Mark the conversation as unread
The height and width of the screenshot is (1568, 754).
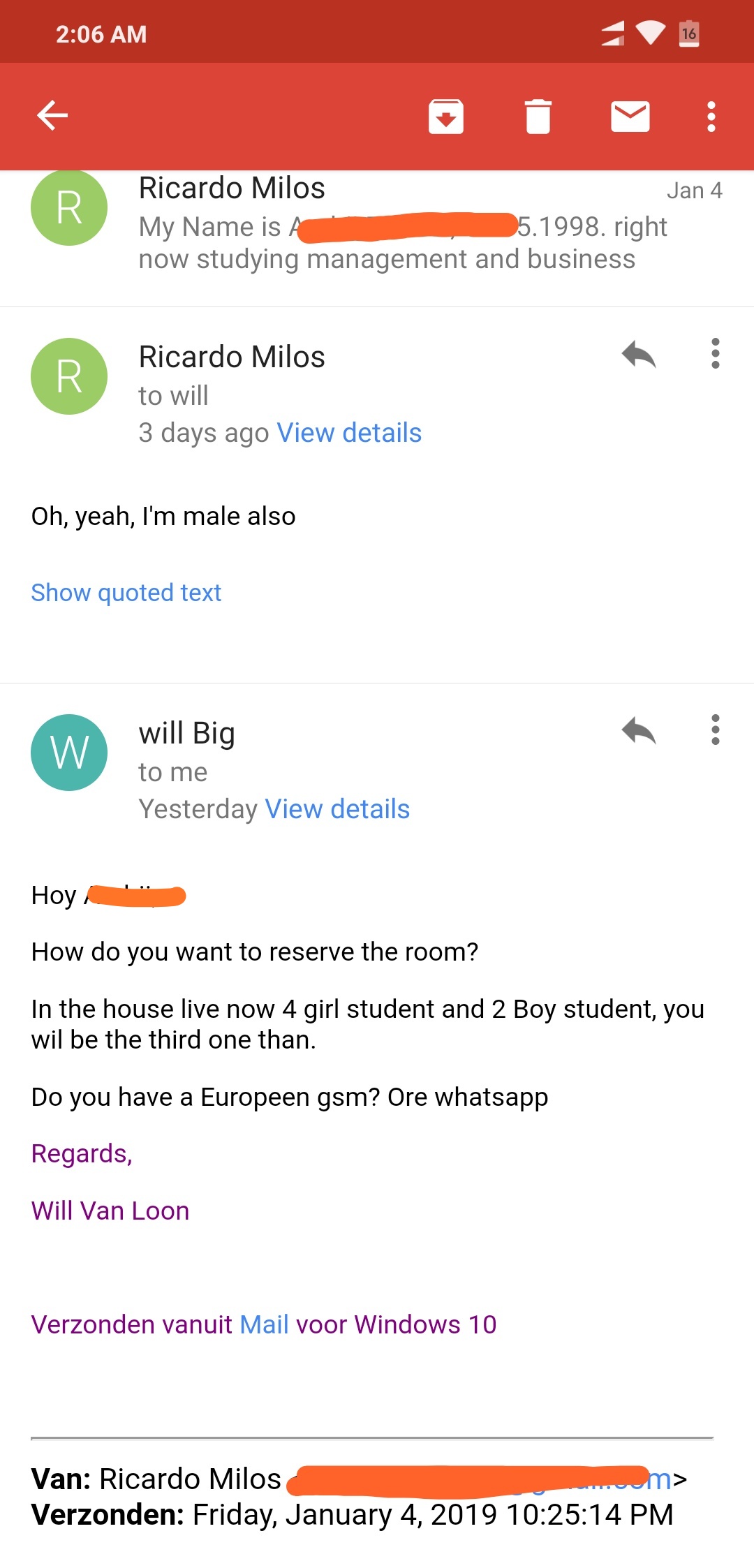click(630, 116)
